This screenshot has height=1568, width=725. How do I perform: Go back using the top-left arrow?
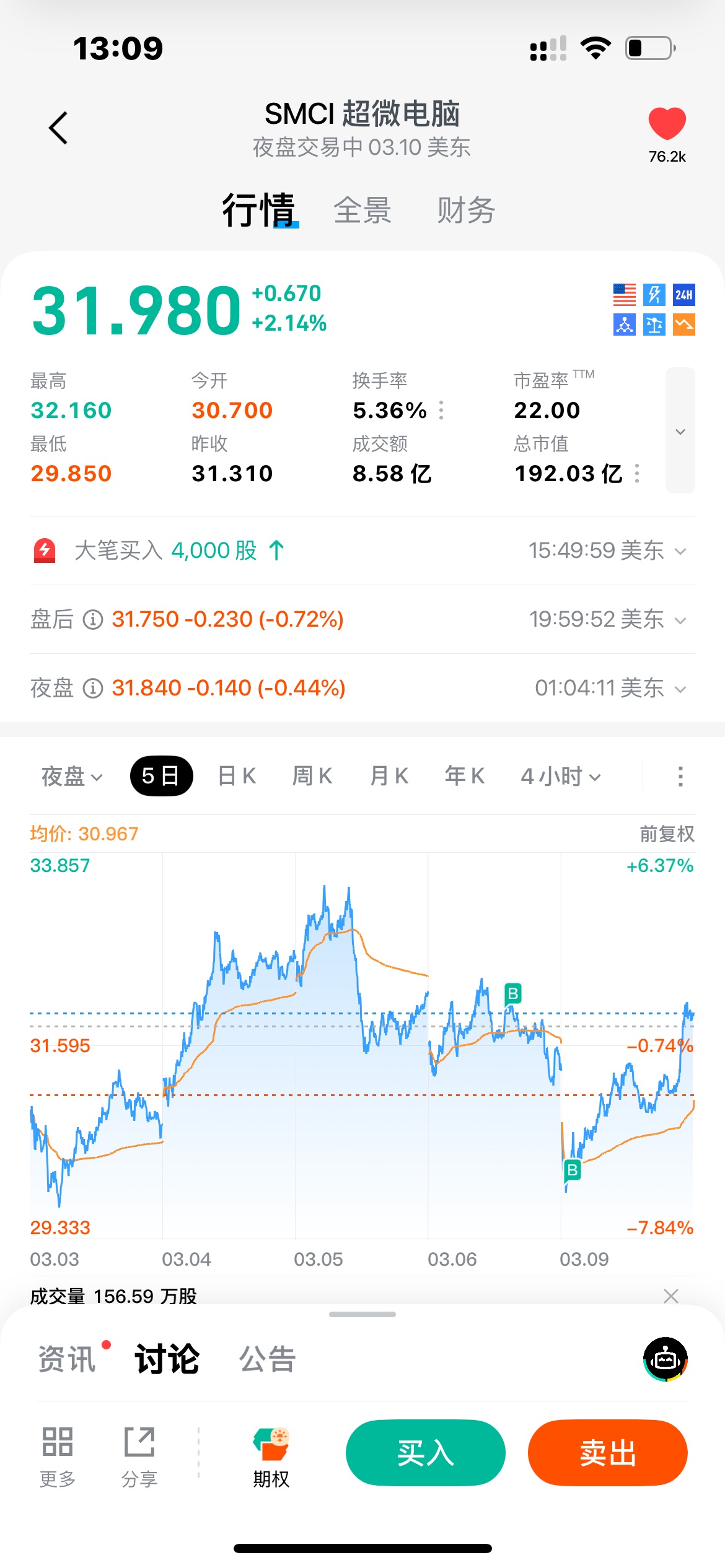click(58, 128)
